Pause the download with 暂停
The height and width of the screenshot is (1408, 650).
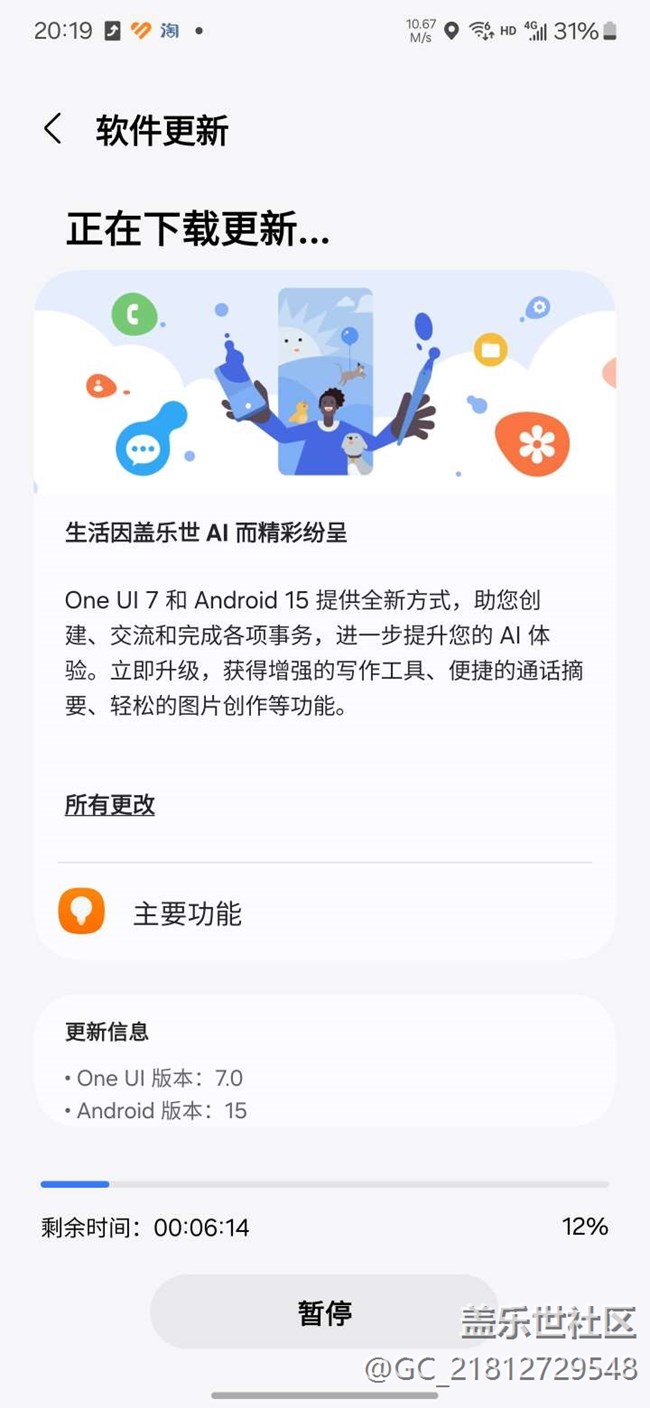(324, 1312)
